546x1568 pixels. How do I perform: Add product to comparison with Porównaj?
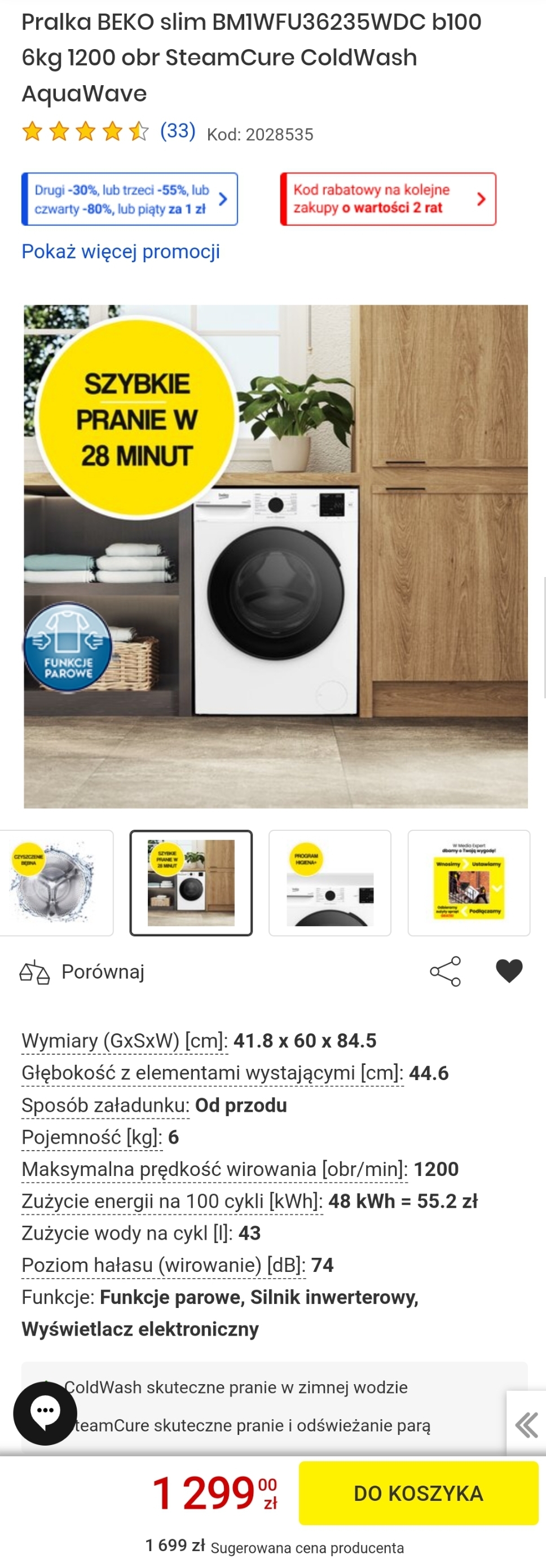(82, 972)
